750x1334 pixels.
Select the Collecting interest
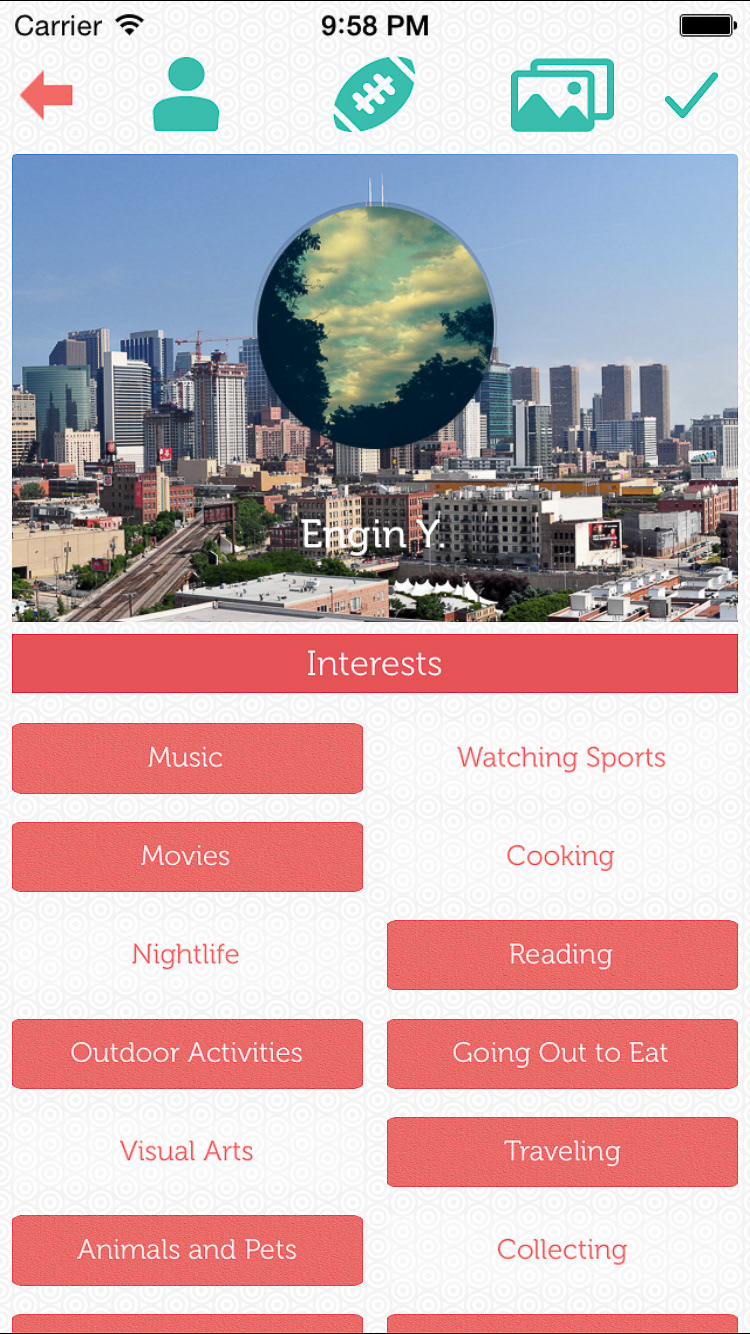[x=562, y=1250]
